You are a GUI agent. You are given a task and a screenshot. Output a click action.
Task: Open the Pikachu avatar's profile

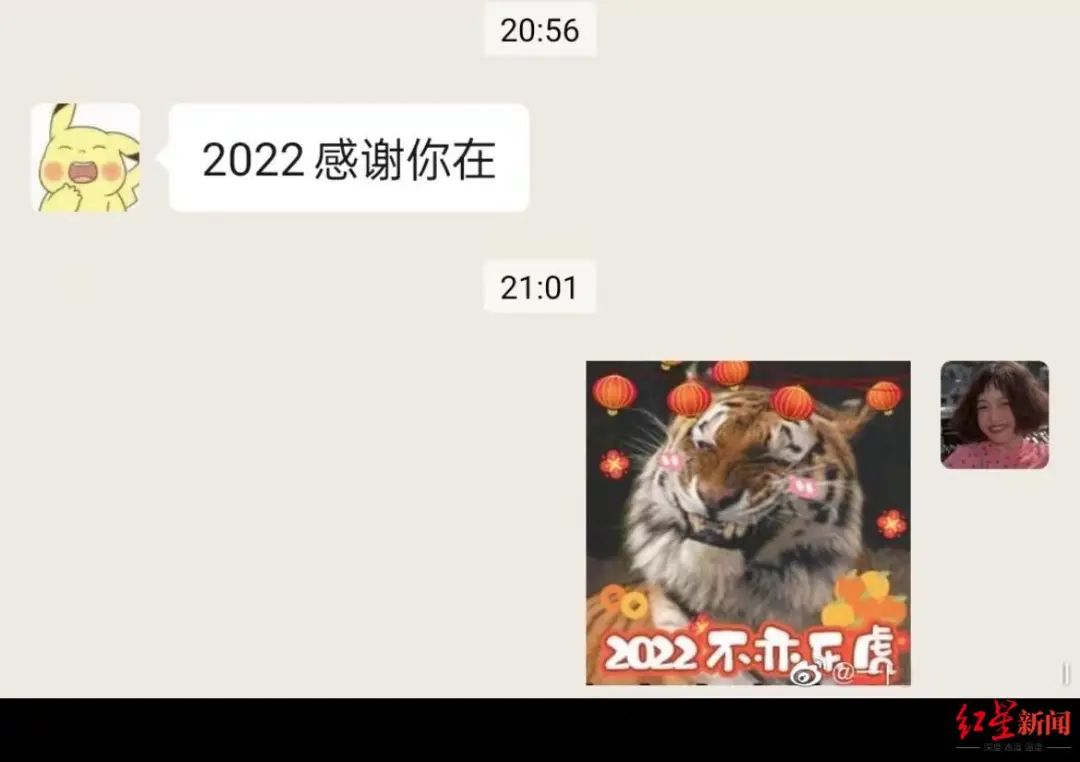tap(85, 158)
